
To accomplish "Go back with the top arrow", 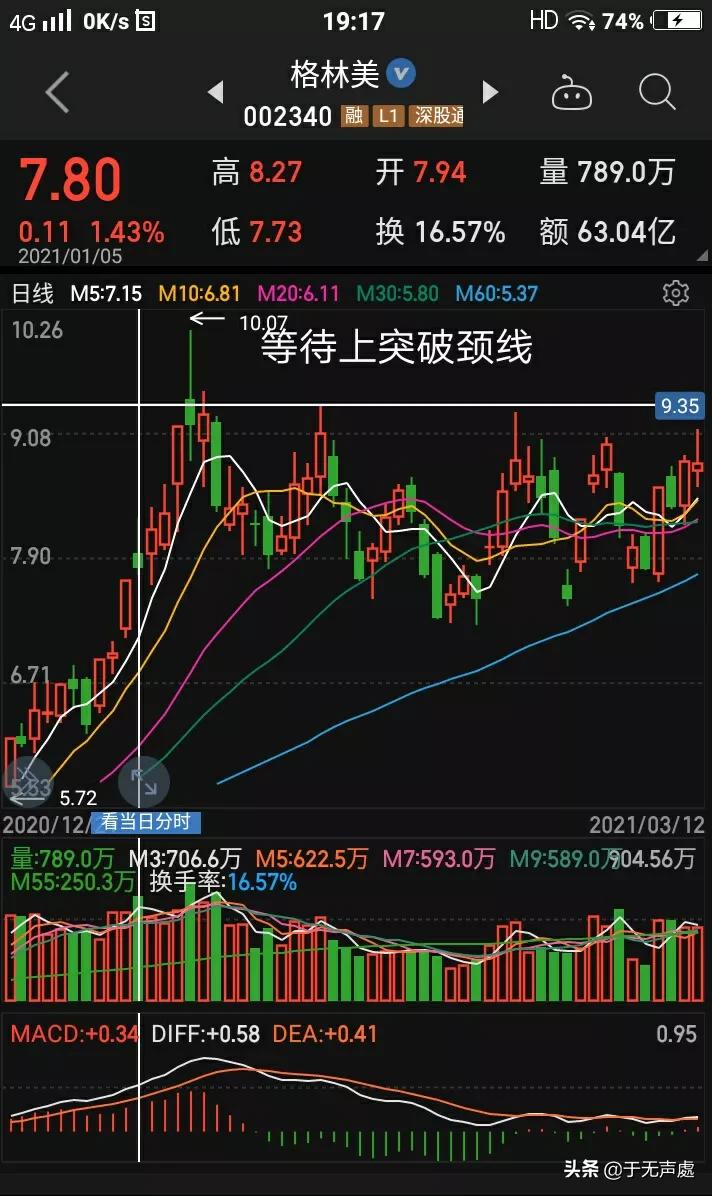I will tap(57, 93).
